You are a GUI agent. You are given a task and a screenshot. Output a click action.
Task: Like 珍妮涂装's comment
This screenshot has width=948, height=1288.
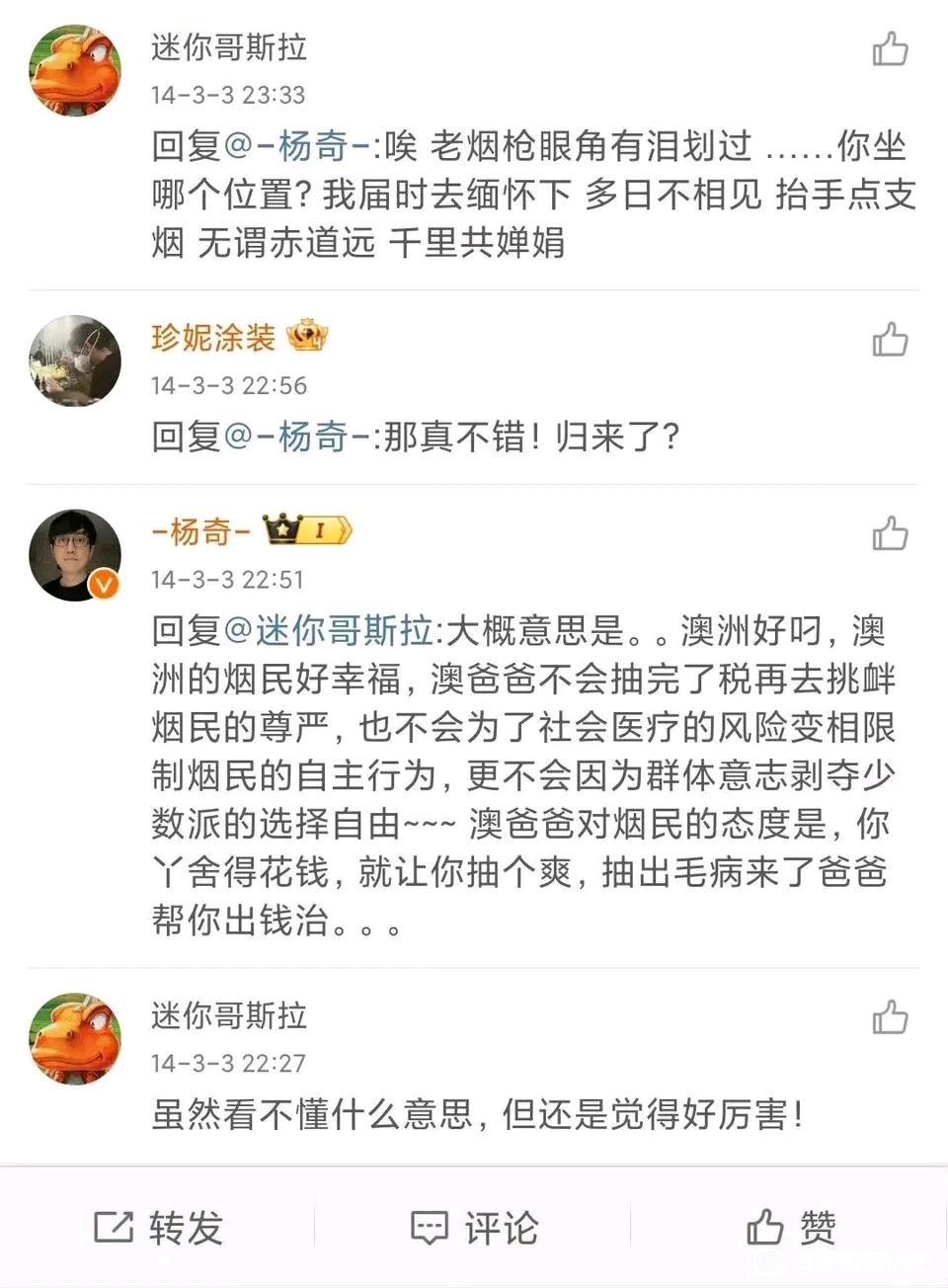pos(890,340)
